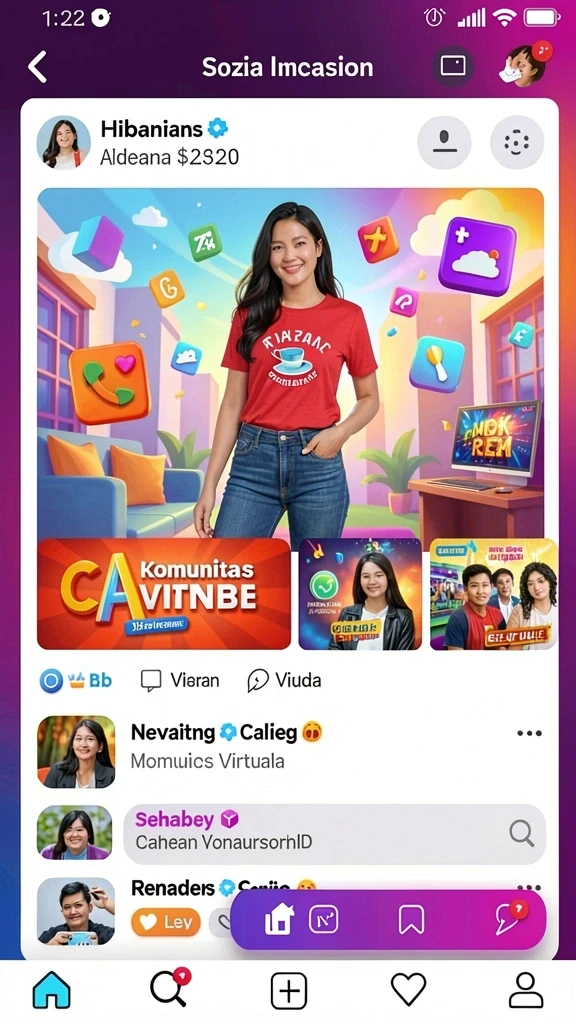Open chat bubble in purple floating bar
The height and width of the screenshot is (1024, 576).
tap(509, 918)
